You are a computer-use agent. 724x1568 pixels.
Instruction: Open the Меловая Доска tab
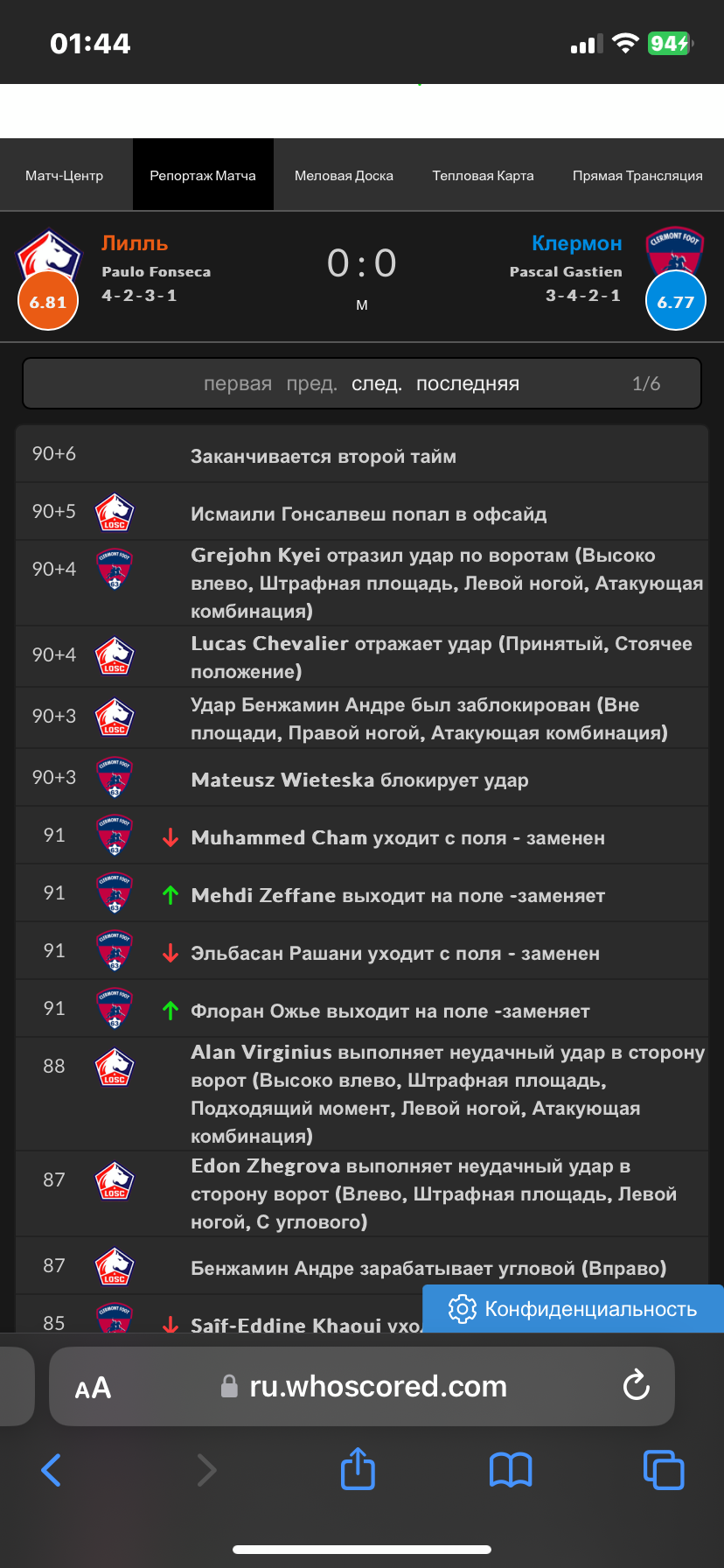[x=344, y=175]
